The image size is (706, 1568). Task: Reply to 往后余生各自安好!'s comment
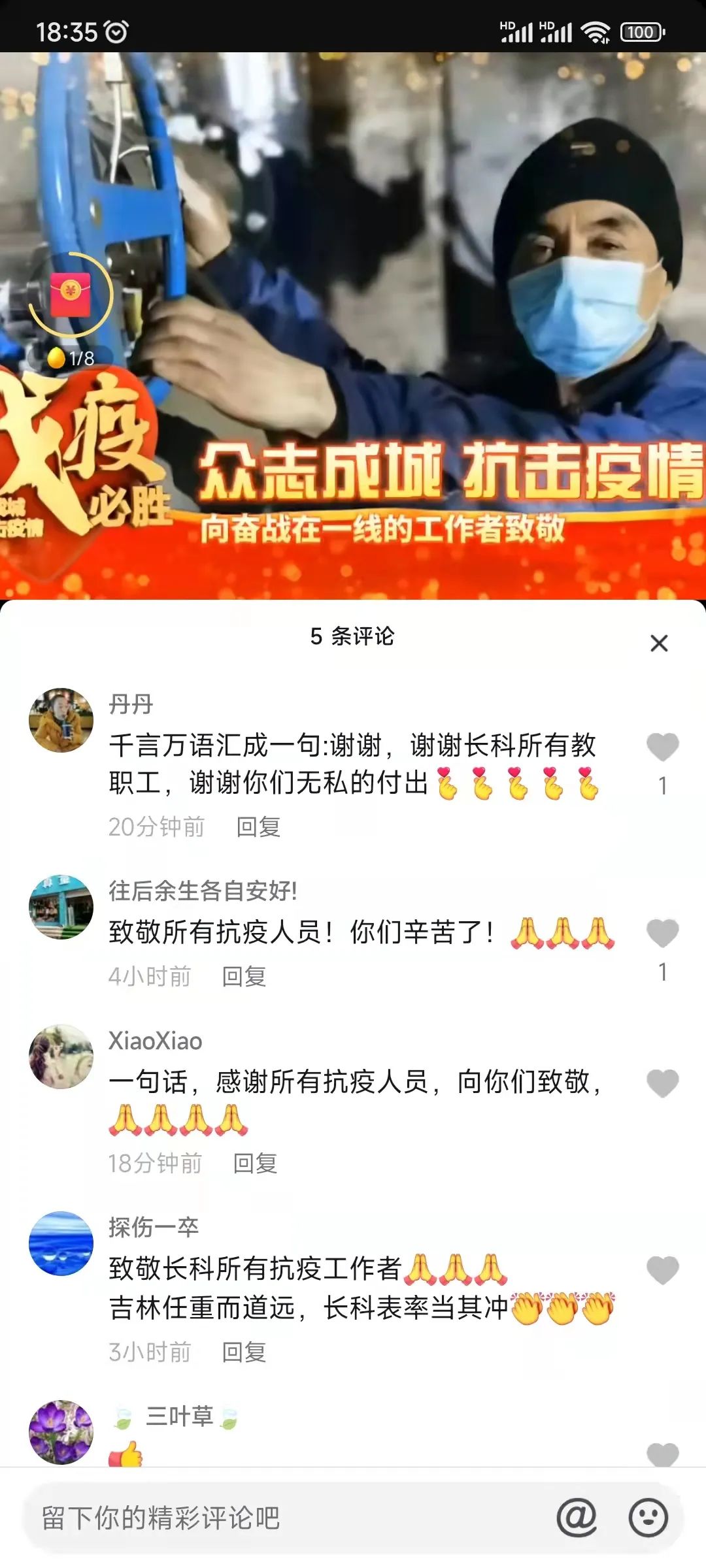[244, 977]
